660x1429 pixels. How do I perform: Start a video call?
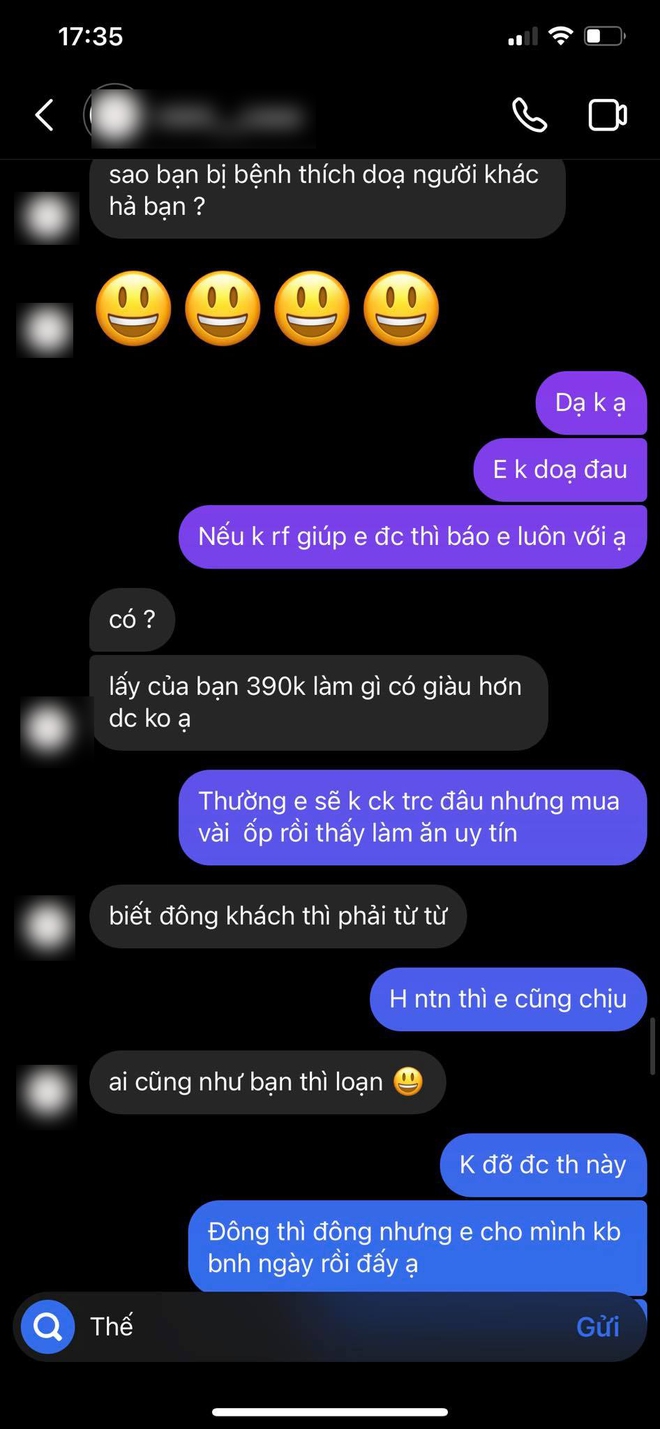click(607, 115)
